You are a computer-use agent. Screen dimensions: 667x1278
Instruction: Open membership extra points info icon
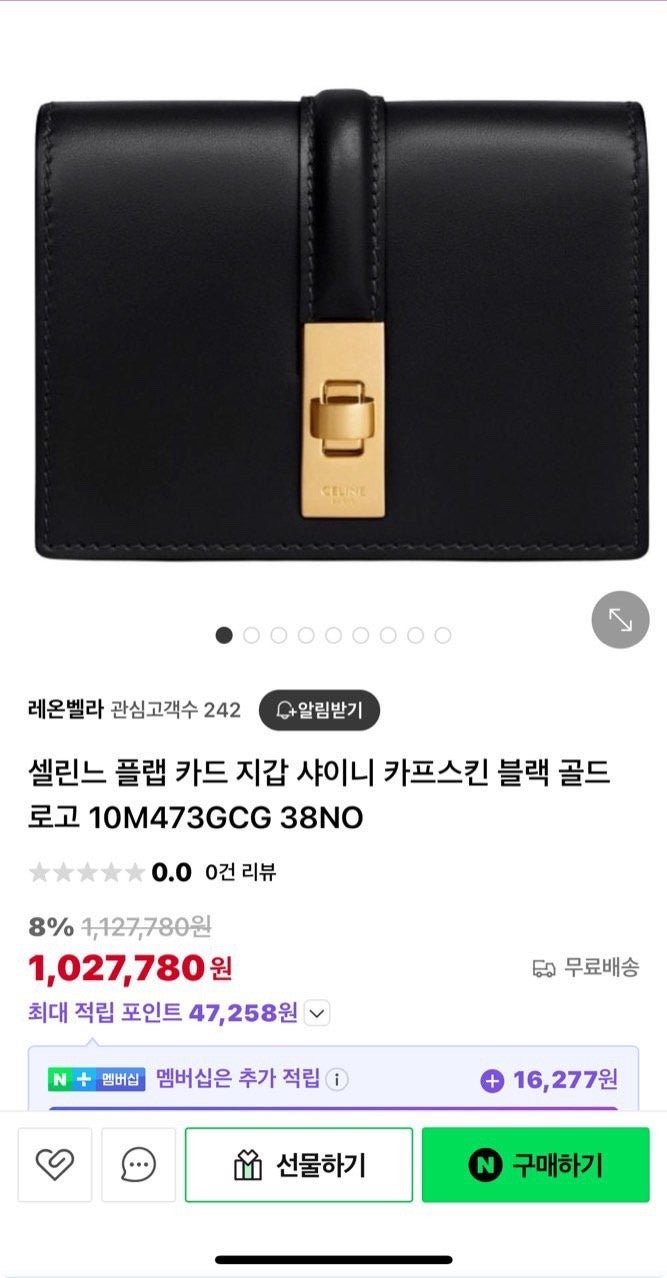coord(339,1079)
